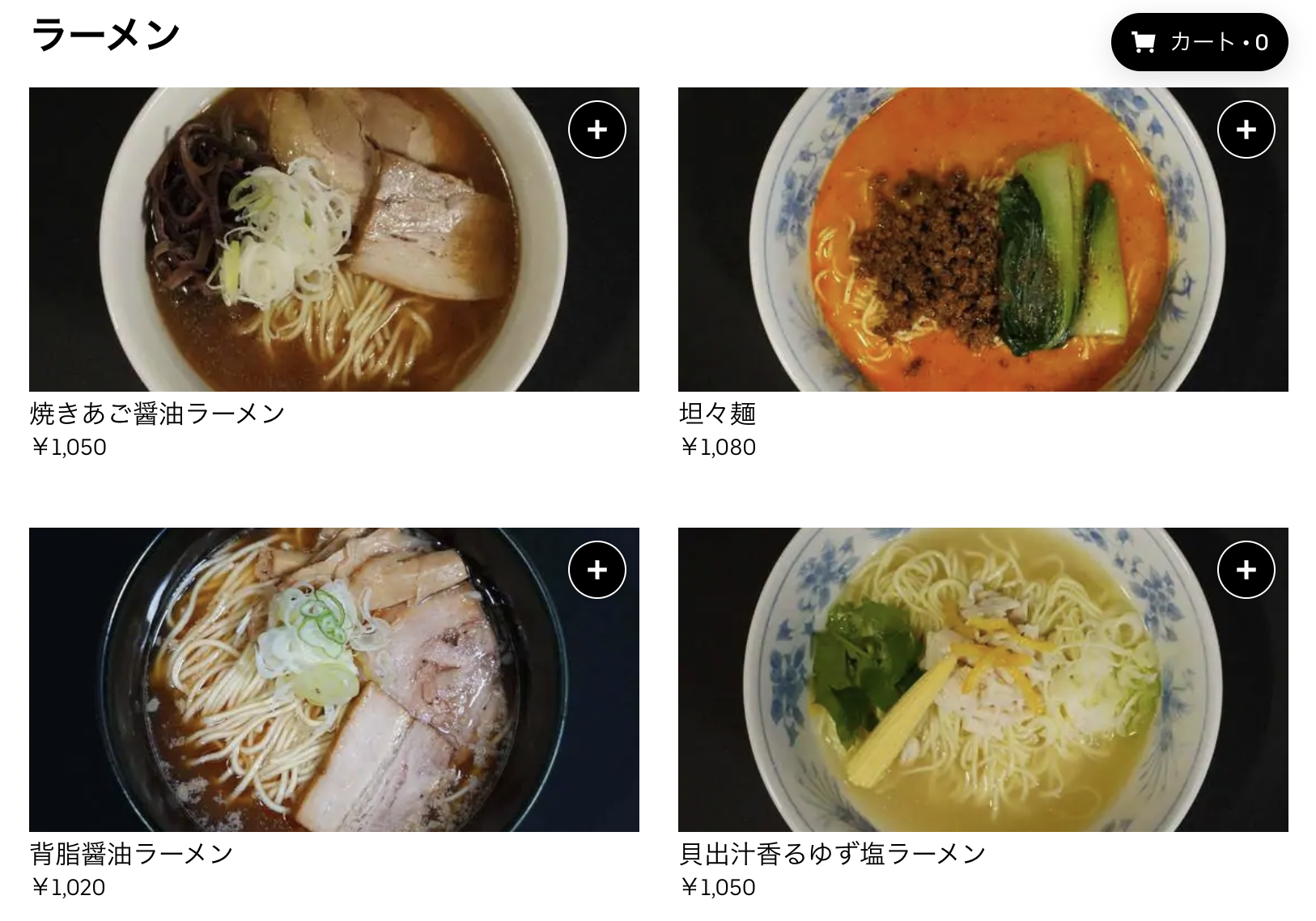Add 貝出汁香るゆず塩ラーメン to the cart

coord(1246,570)
